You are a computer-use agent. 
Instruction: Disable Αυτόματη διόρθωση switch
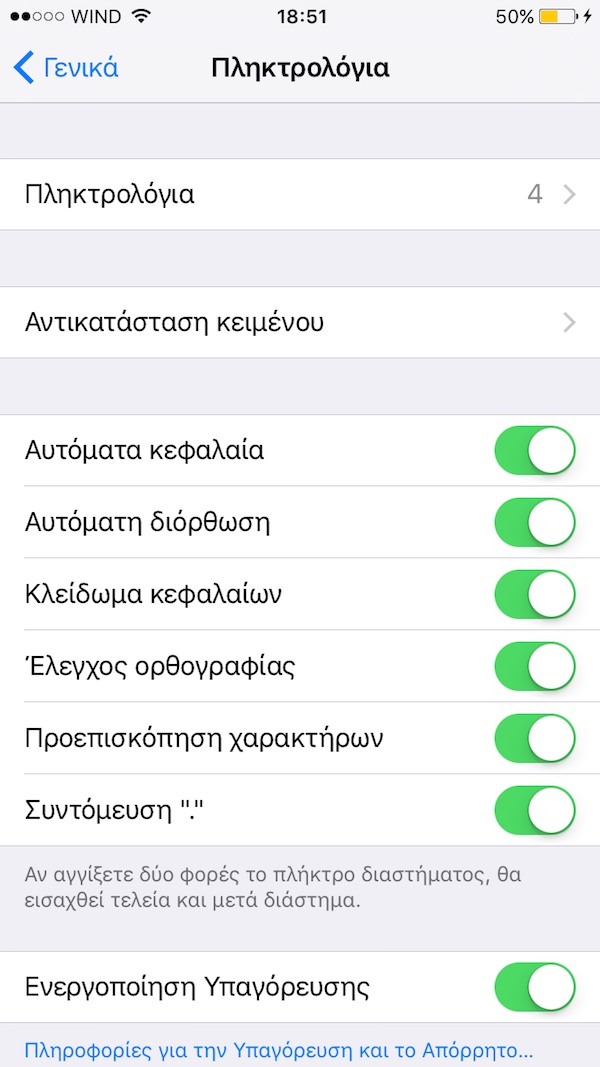click(x=535, y=522)
